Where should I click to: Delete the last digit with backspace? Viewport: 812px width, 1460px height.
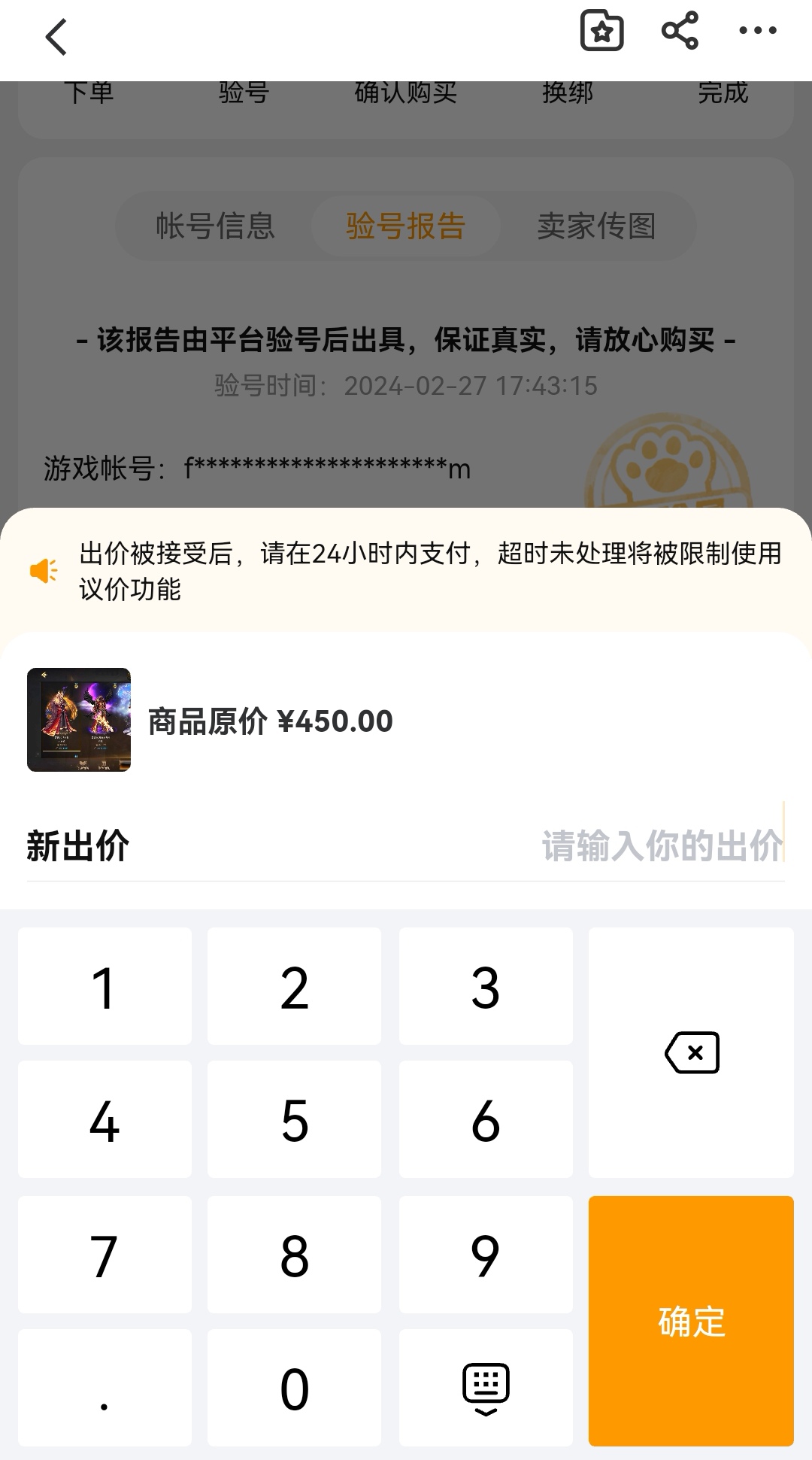pos(692,1052)
